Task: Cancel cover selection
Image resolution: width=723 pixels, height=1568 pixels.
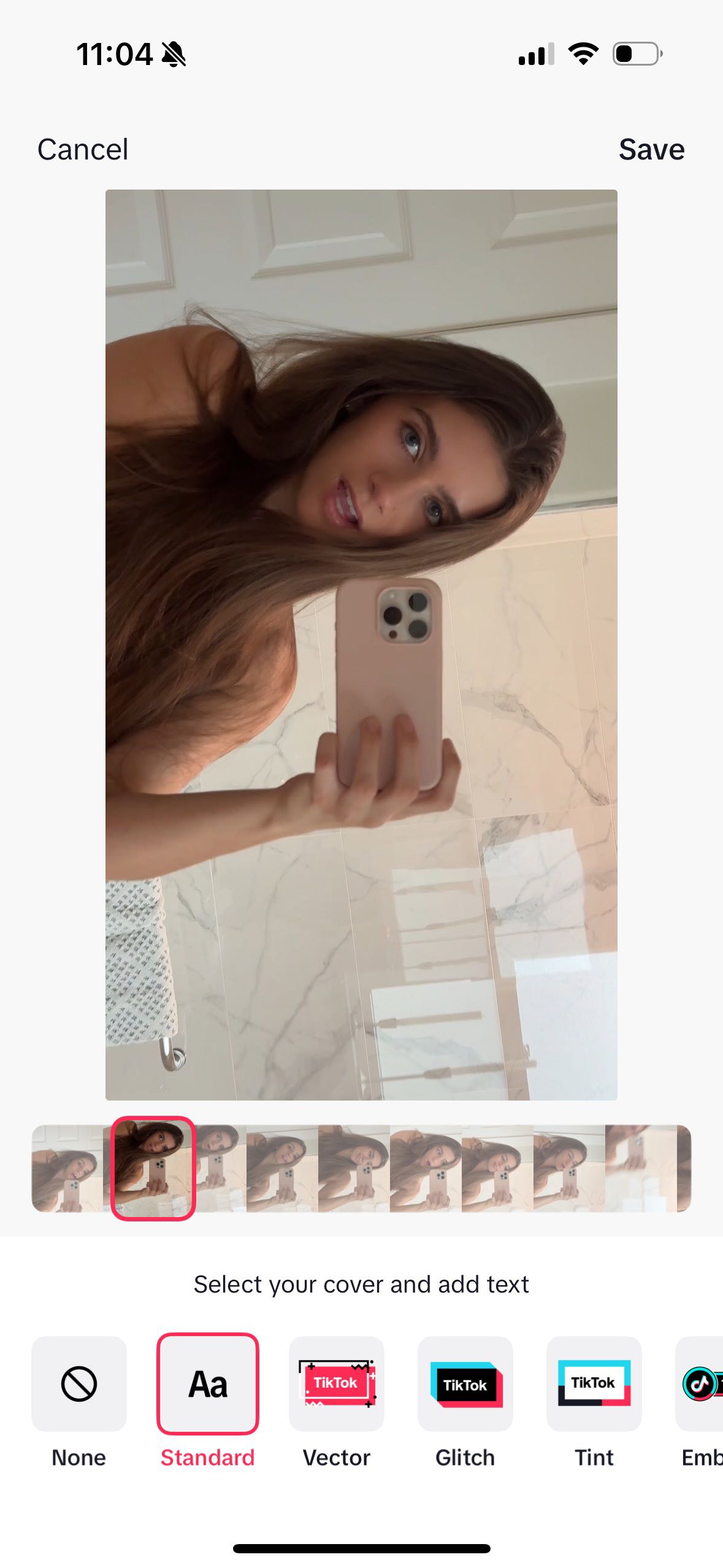Action: pyautogui.click(x=83, y=149)
